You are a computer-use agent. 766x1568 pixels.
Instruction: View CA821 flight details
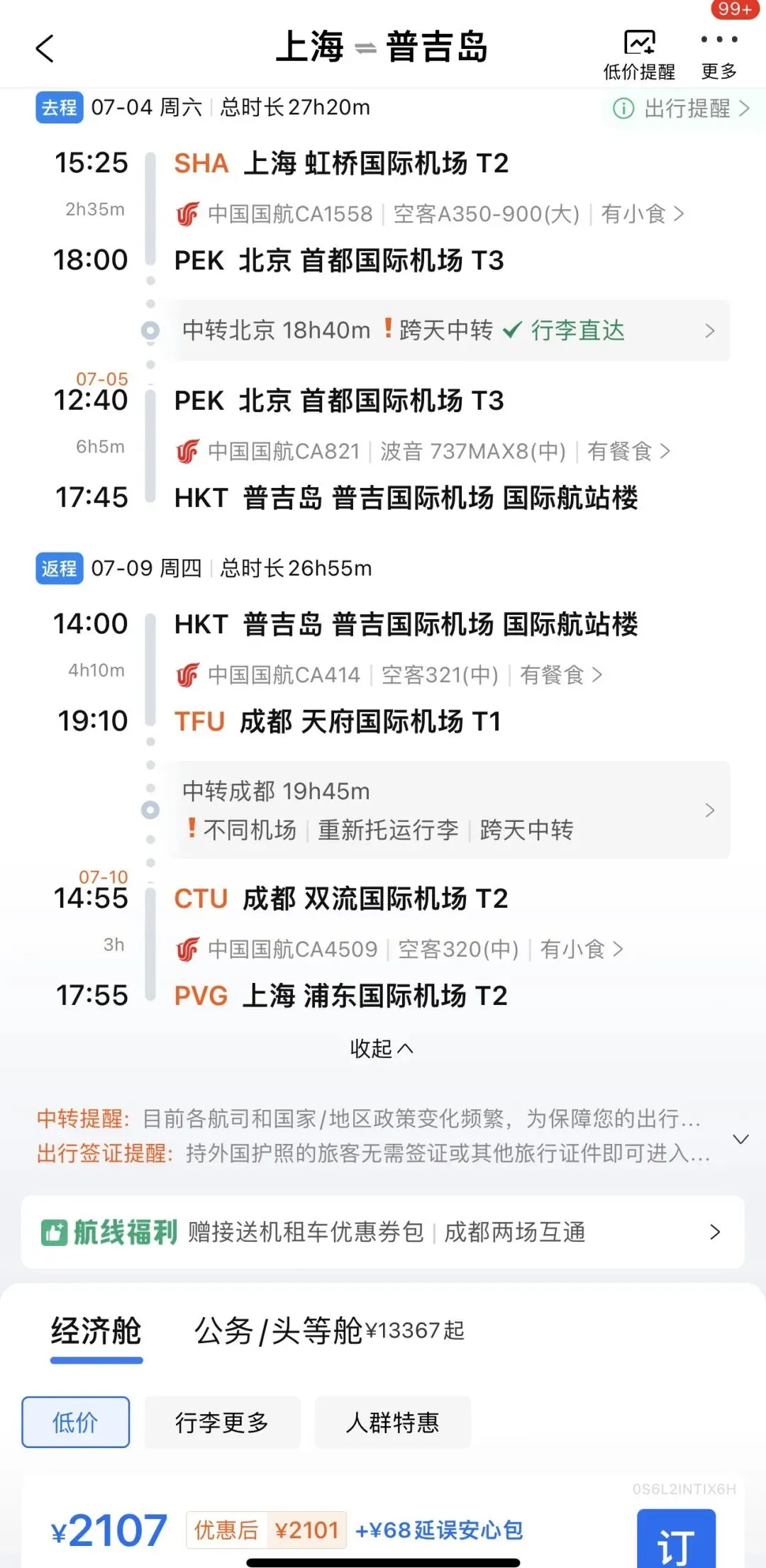point(422,451)
